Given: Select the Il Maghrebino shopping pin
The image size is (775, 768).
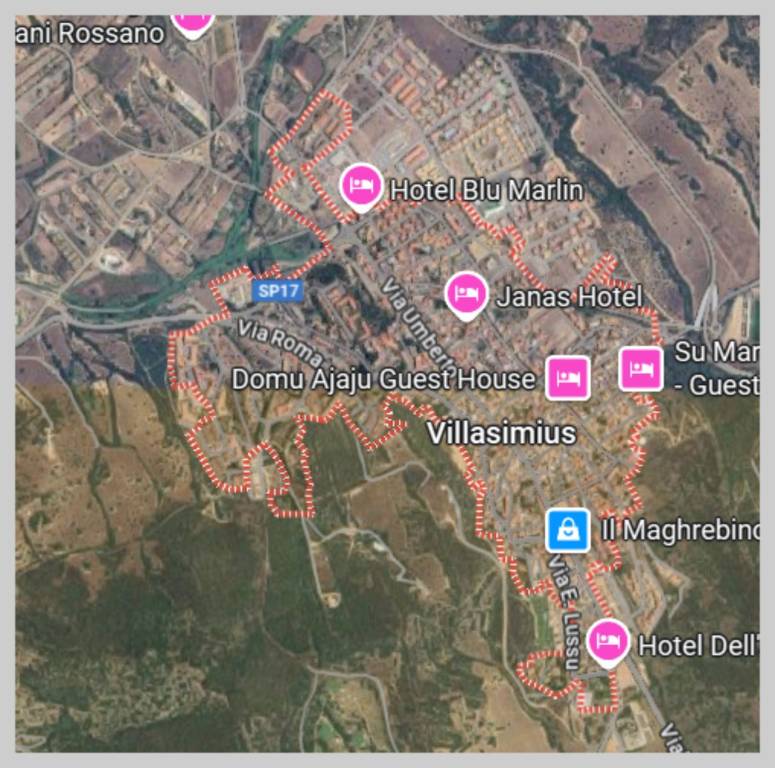Looking at the screenshot, I should [567, 530].
